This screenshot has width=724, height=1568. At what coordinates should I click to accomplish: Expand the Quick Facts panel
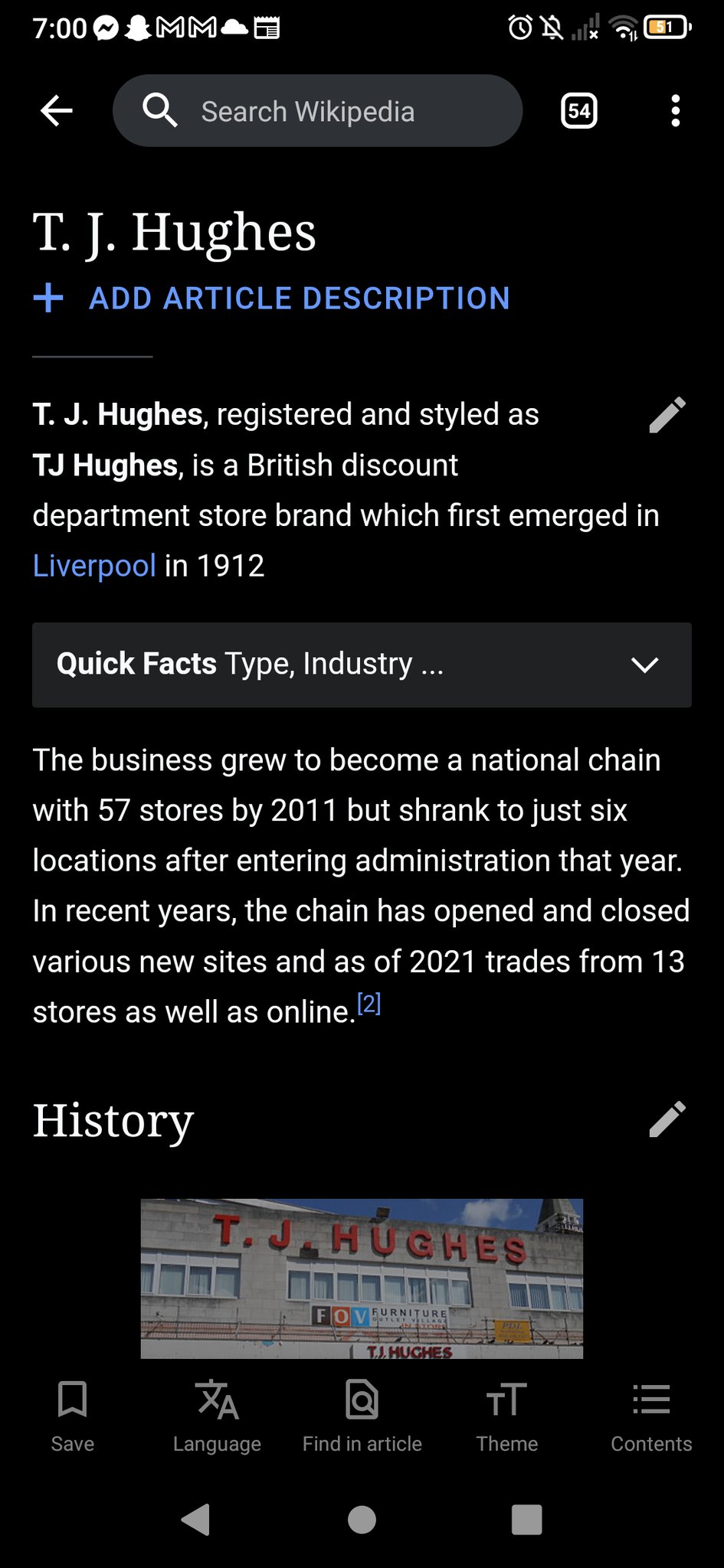(362, 665)
